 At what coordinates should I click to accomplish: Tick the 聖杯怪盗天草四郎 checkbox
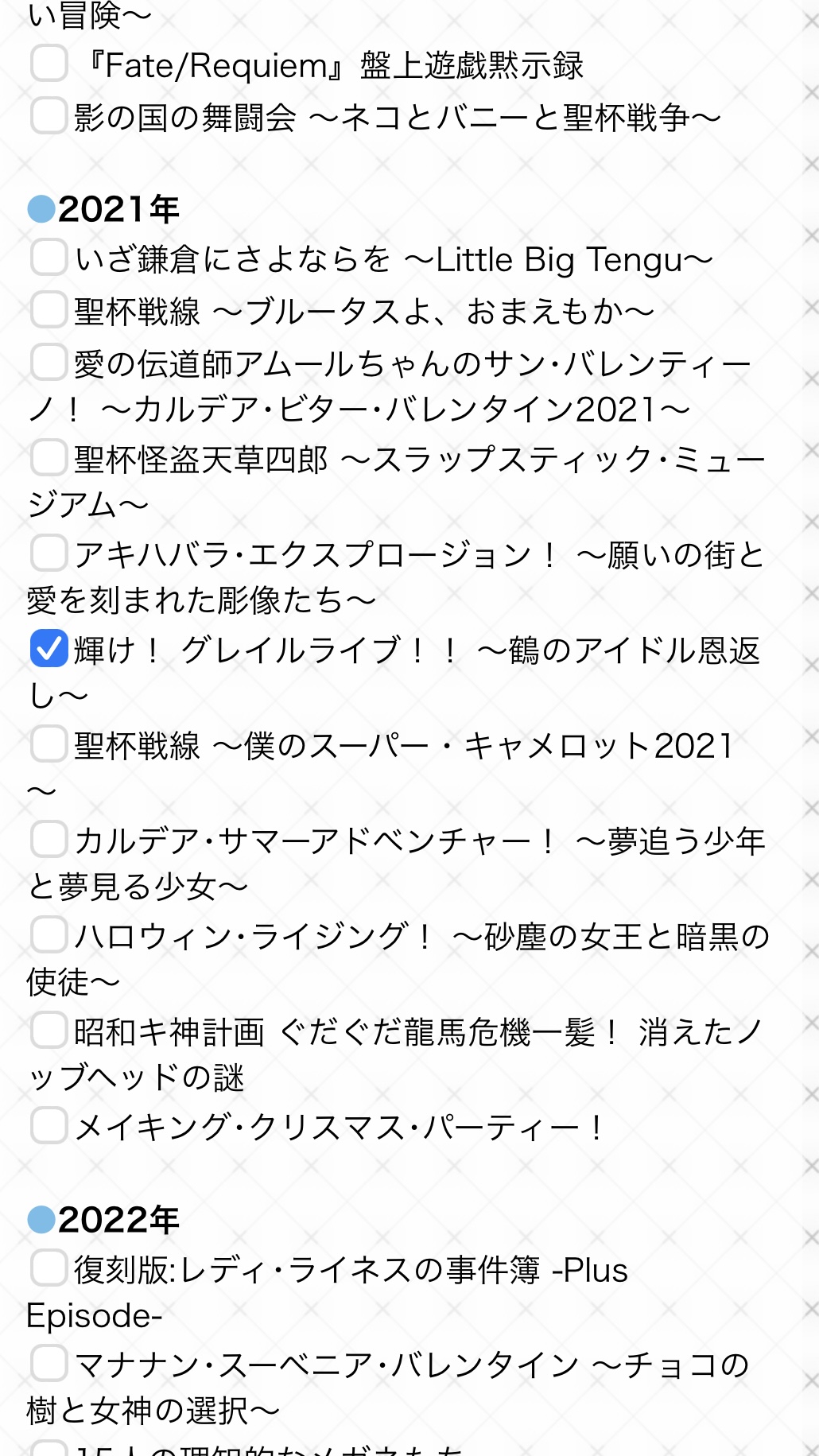coord(49,458)
